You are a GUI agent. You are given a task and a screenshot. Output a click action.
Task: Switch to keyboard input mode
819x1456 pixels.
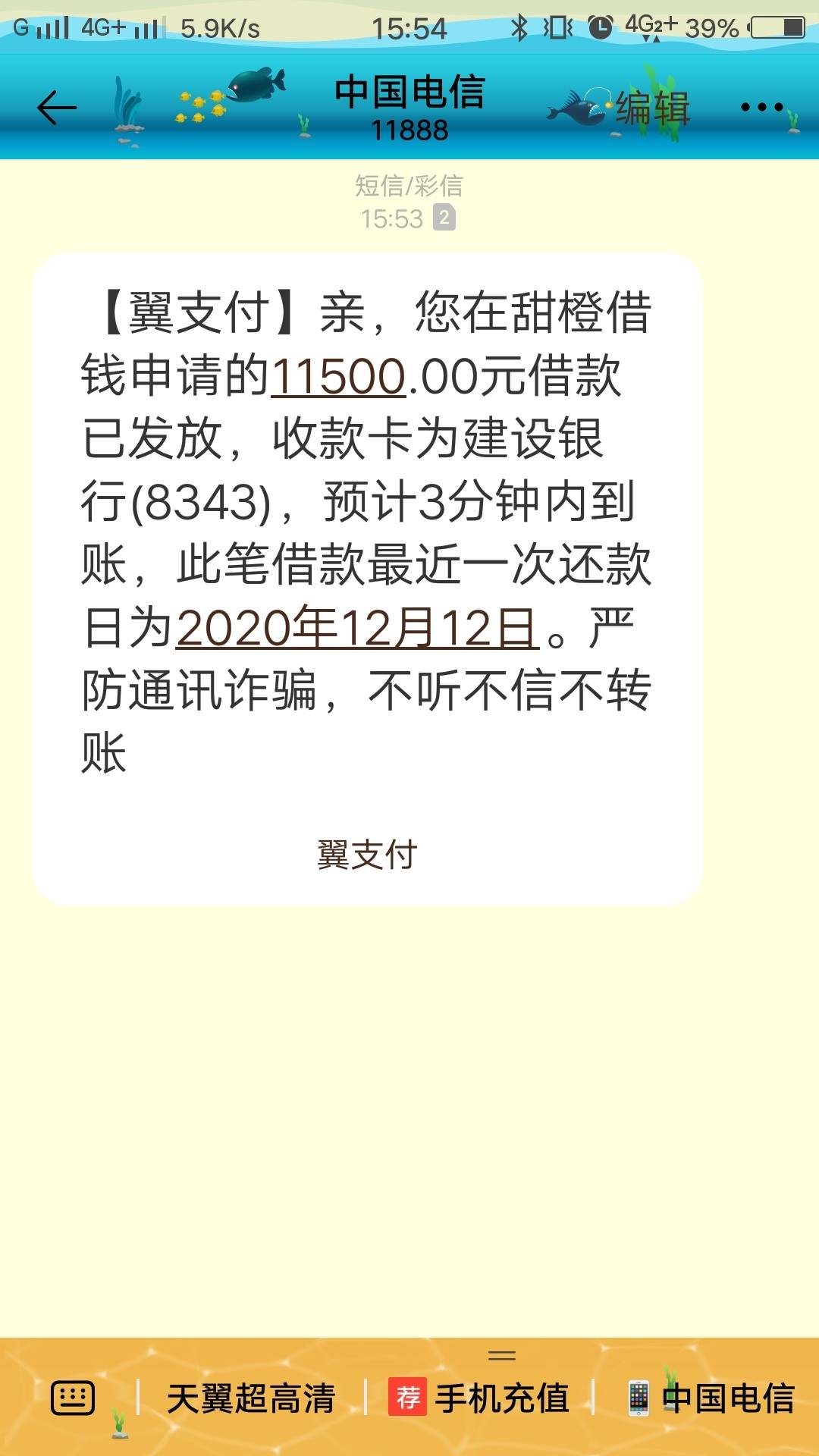(x=73, y=1398)
